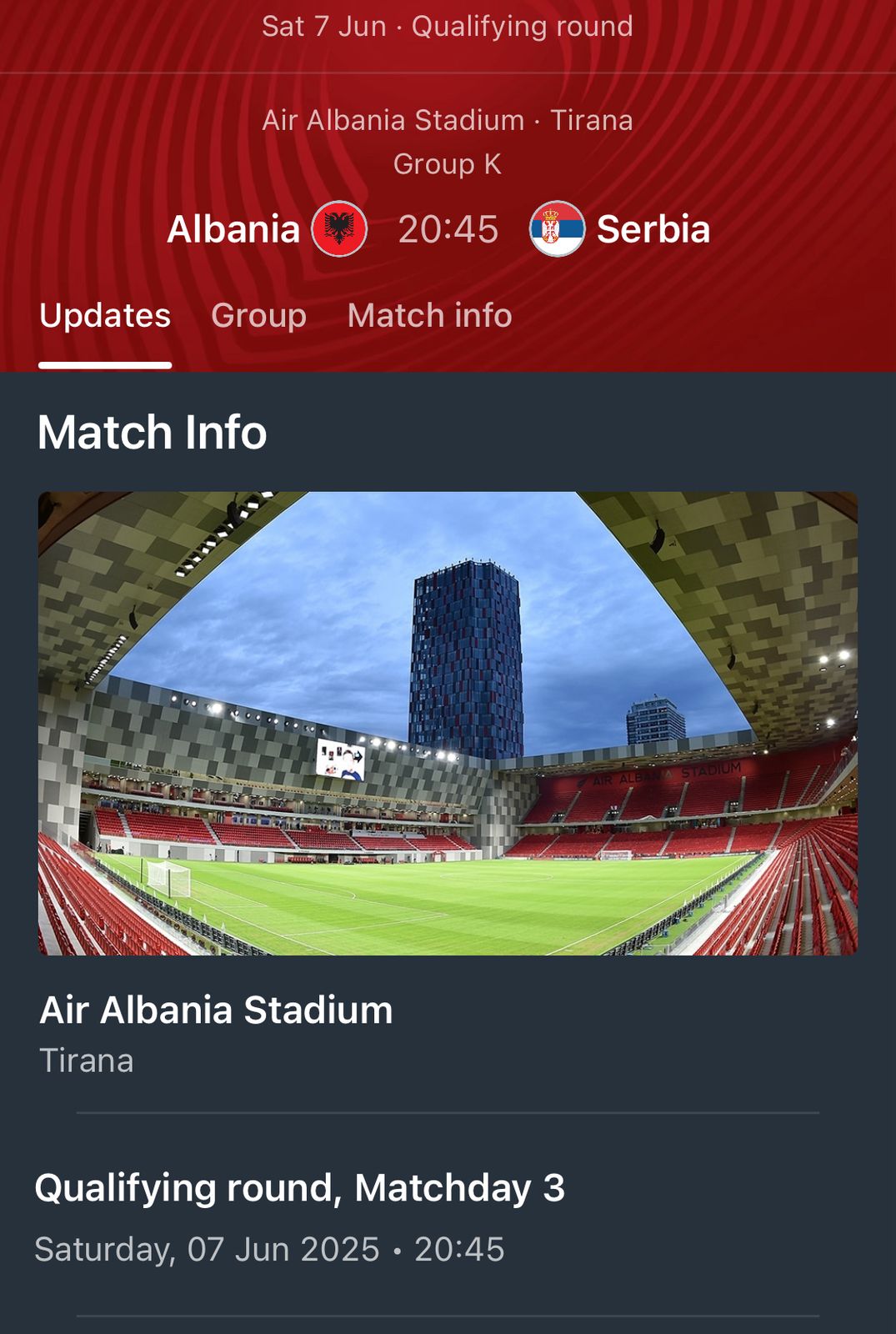Image resolution: width=896 pixels, height=1334 pixels.
Task: Switch to the Updates tab
Action: [x=105, y=316]
